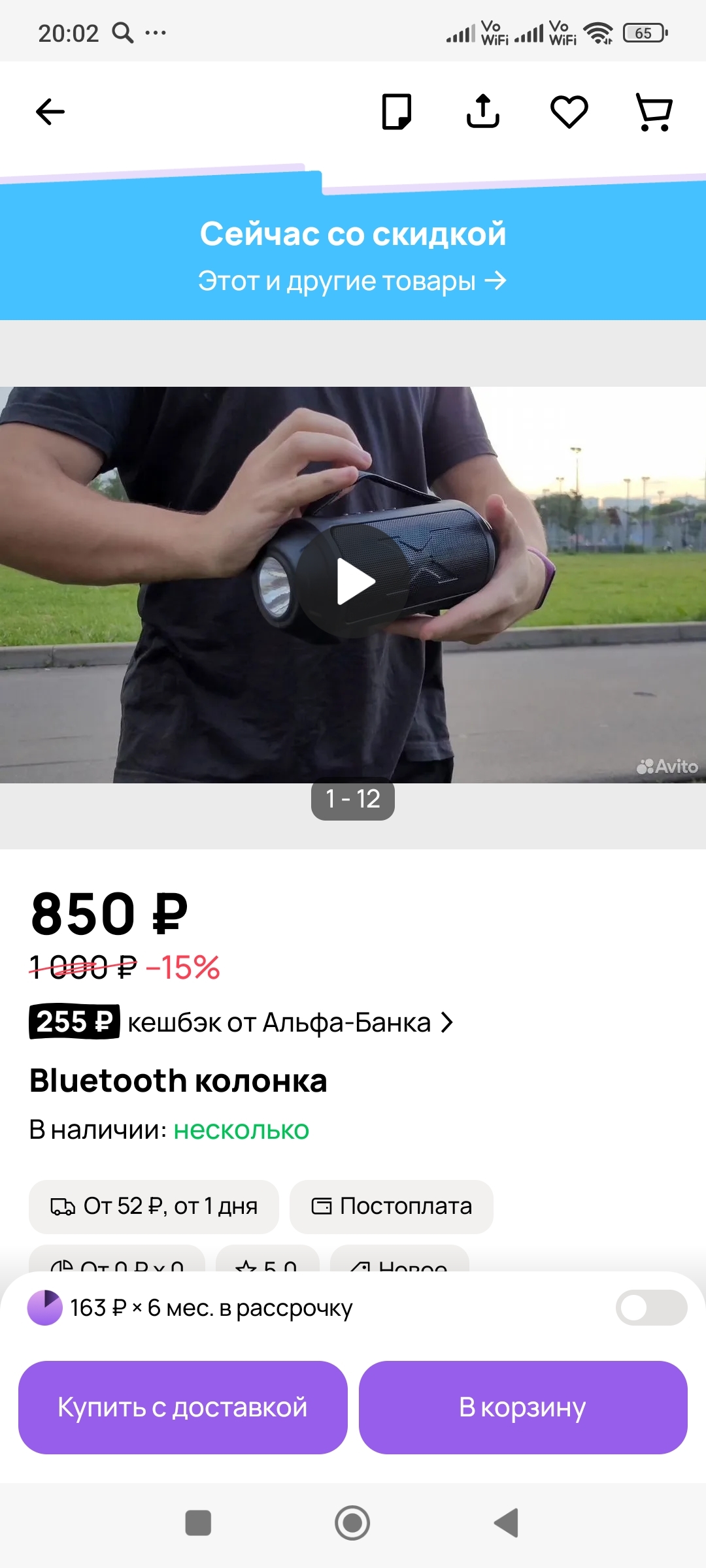Open the note icon in the top bar
Viewport: 706px width, 1568px height.
click(x=396, y=112)
